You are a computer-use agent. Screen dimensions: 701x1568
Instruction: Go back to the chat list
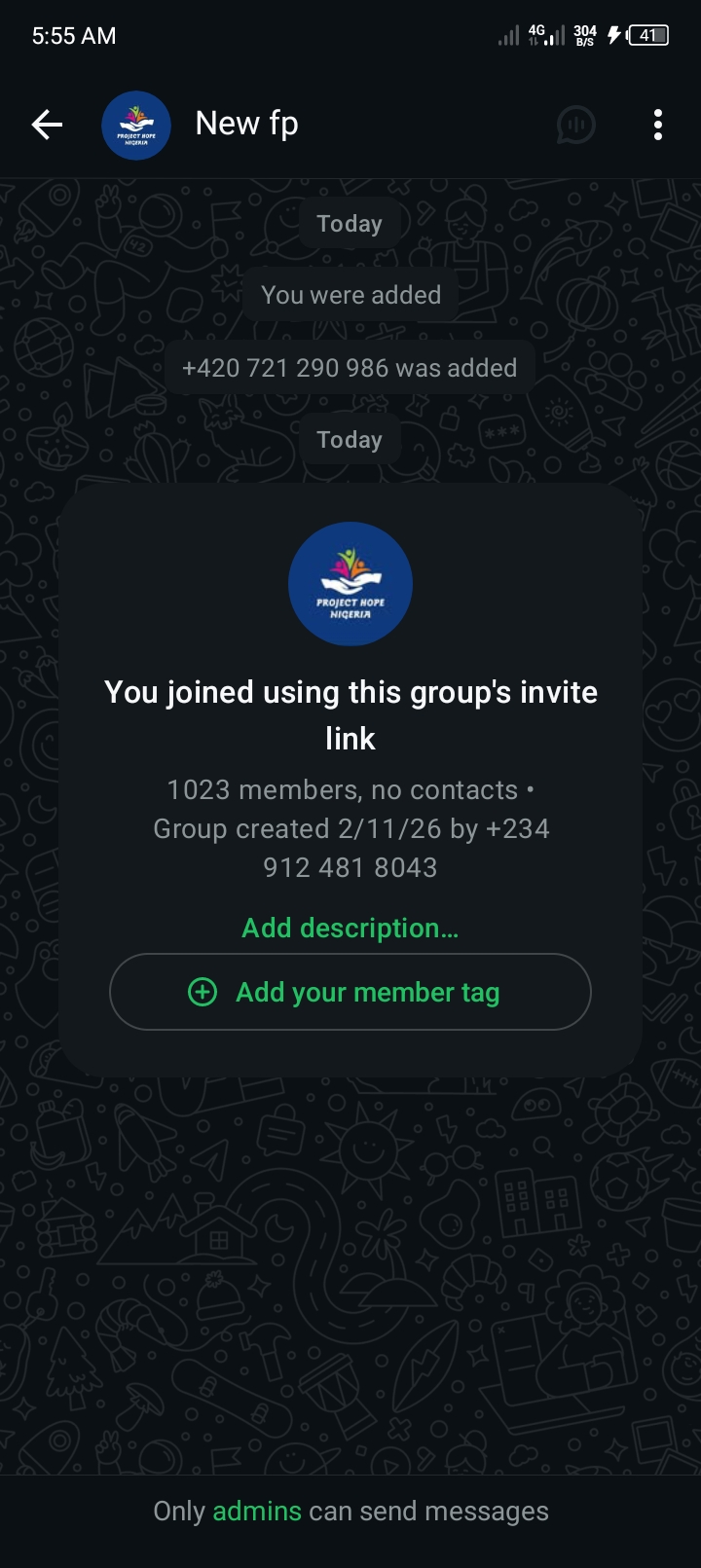[x=47, y=125]
